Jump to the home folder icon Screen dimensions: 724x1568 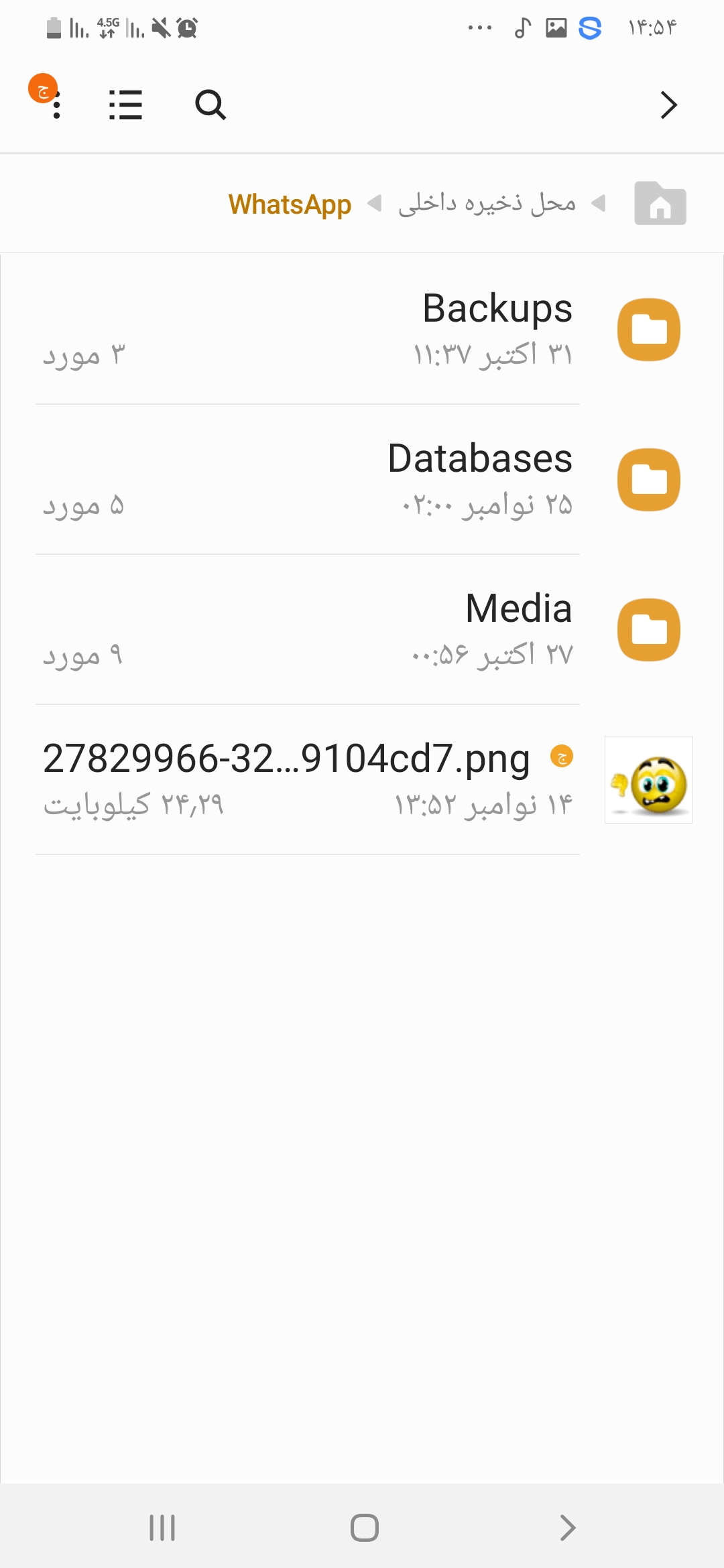[660, 204]
